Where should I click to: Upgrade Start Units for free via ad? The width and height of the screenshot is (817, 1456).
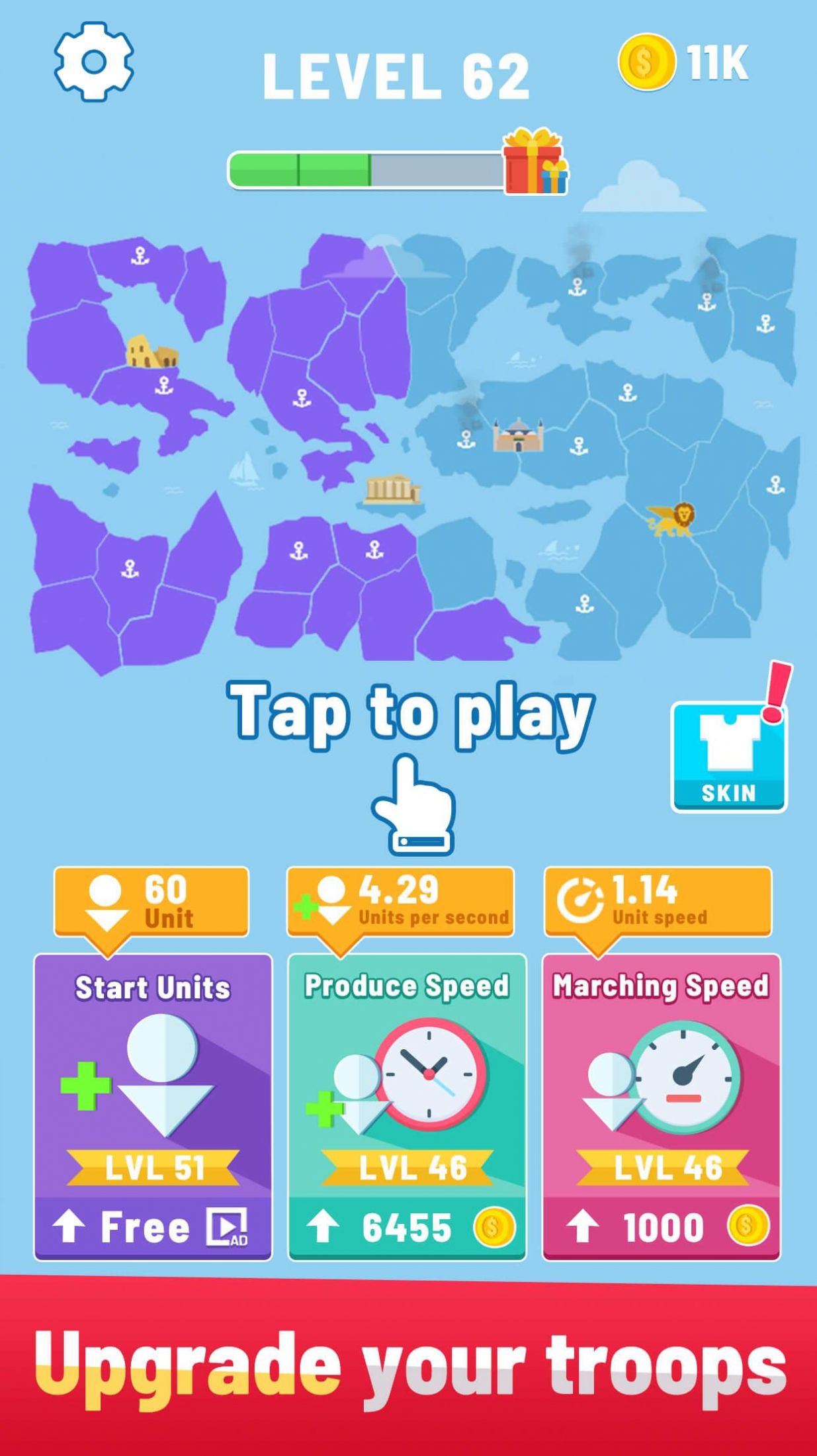(x=153, y=1228)
